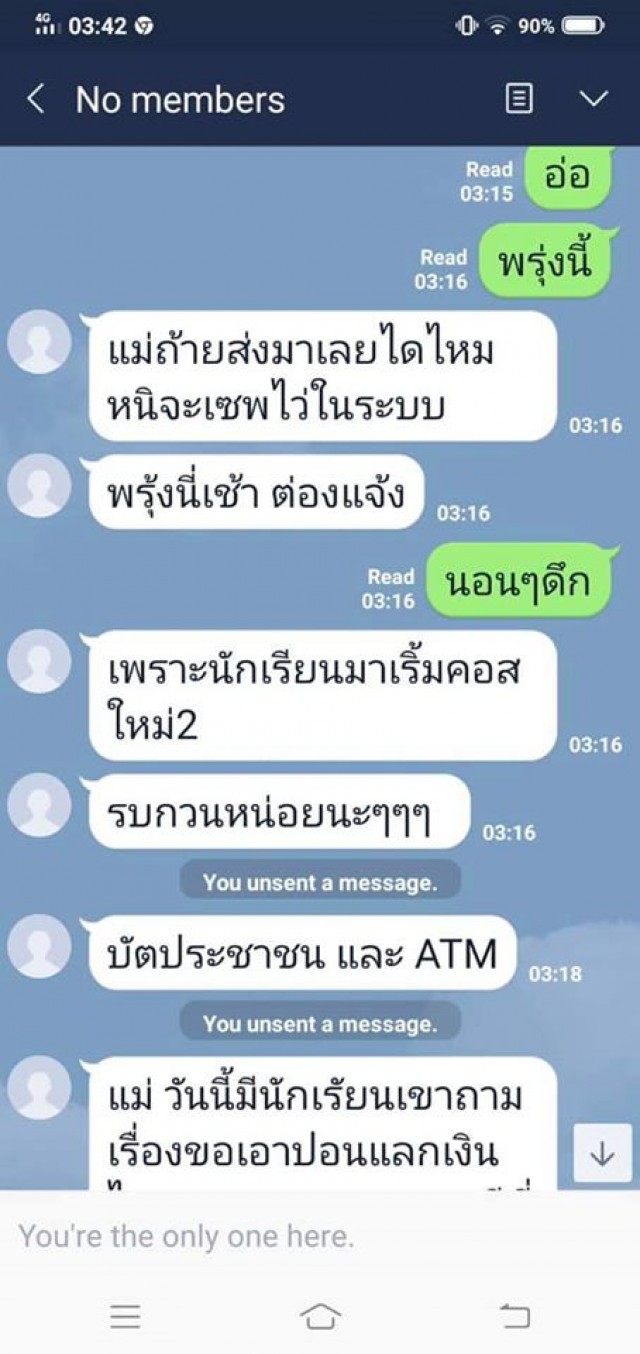640x1354 pixels.
Task: Expand the chat menu chevron
Action: pyautogui.click(x=594, y=98)
